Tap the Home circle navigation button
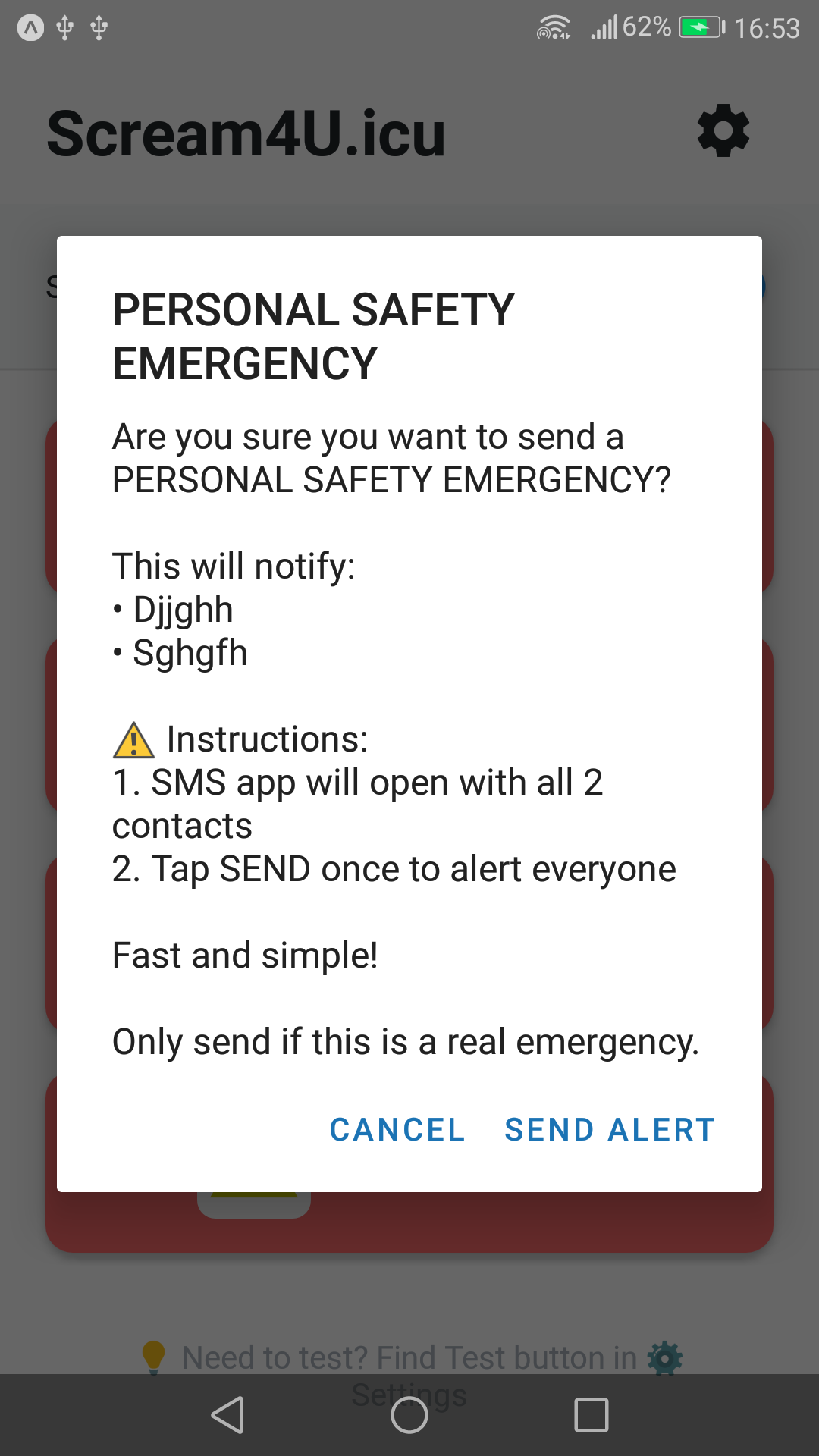 point(409,1414)
